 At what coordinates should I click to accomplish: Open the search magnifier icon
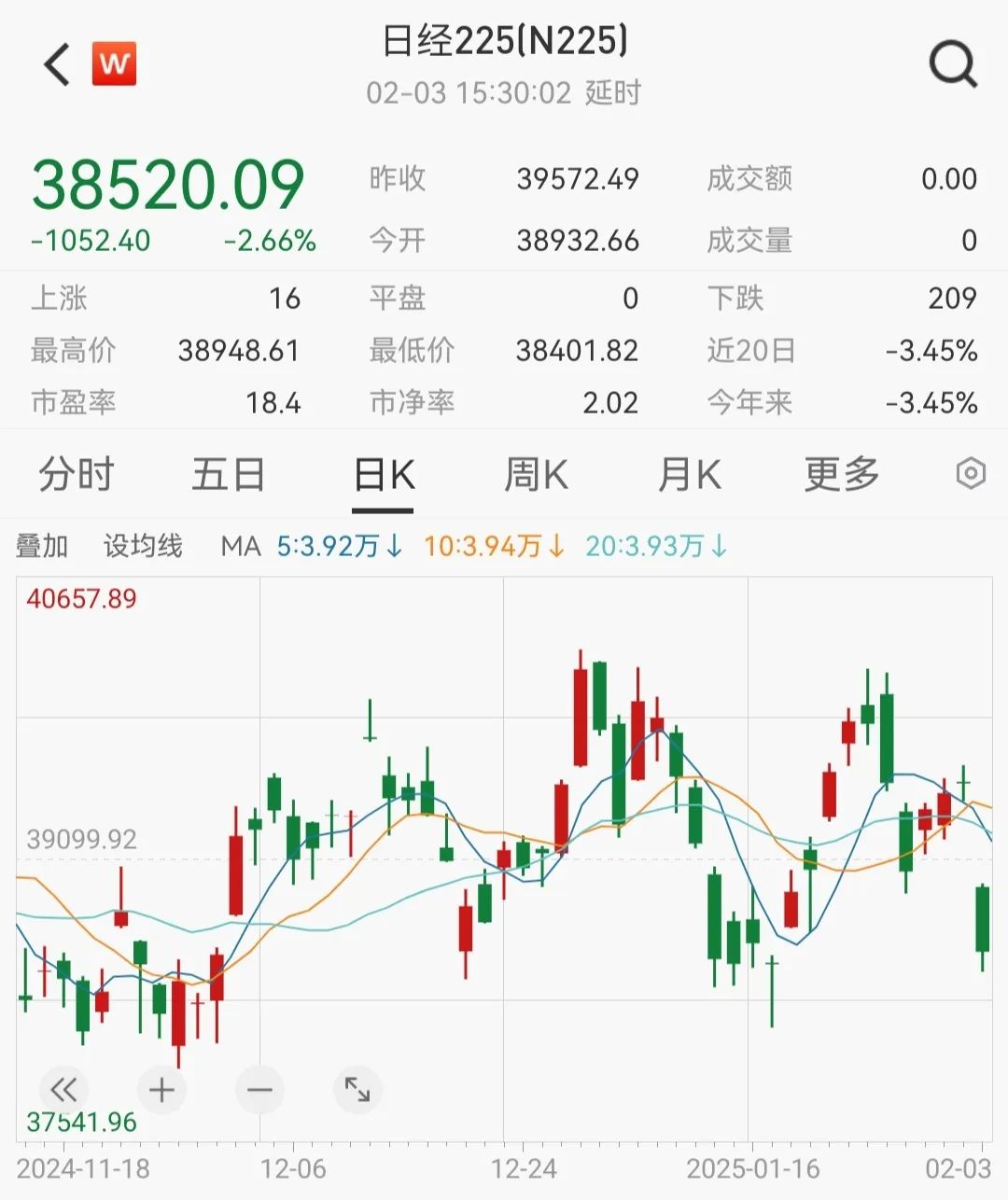(953, 65)
